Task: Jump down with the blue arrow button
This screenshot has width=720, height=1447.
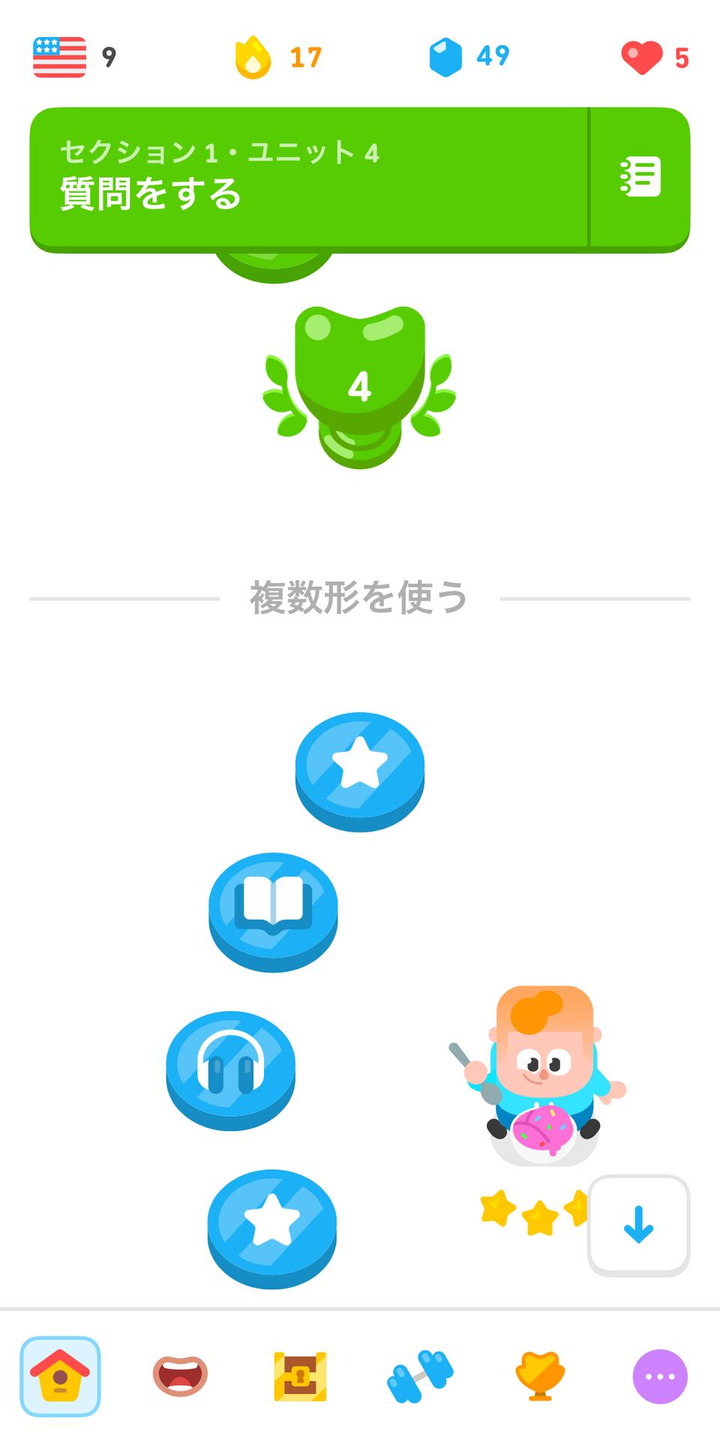Action: click(x=639, y=1225)
